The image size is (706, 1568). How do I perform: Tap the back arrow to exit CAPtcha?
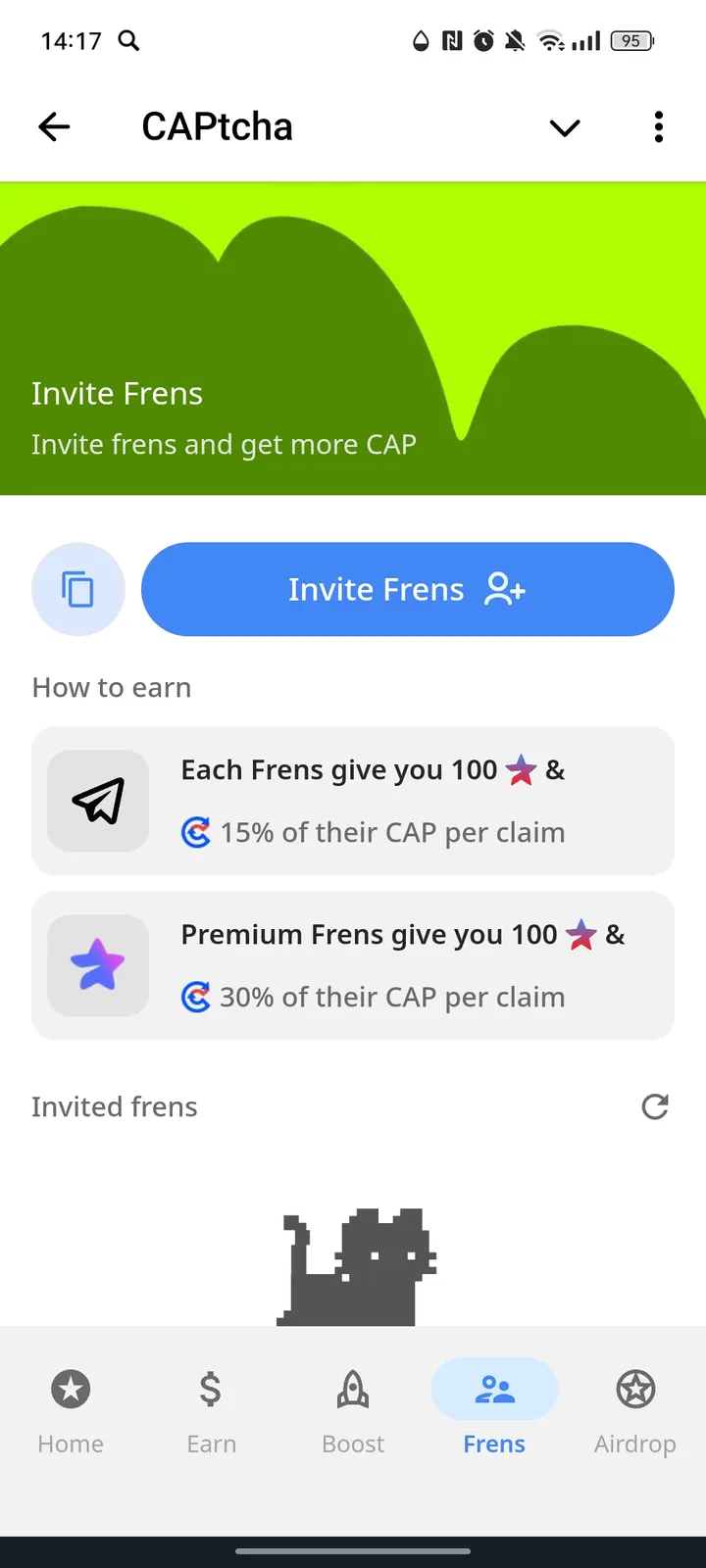point(54,126)
